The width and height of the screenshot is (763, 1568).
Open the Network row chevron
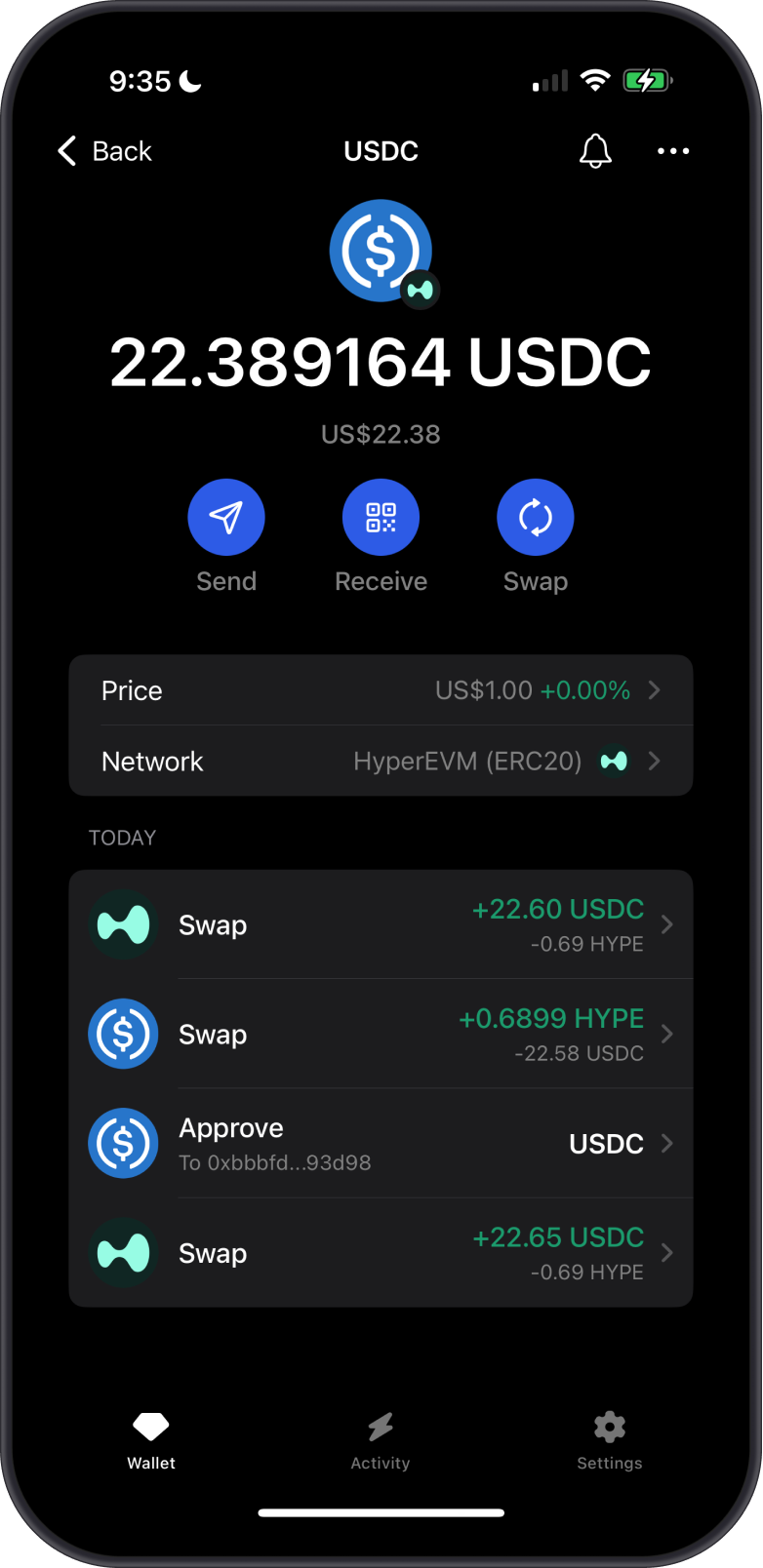(x=656, y=761)
